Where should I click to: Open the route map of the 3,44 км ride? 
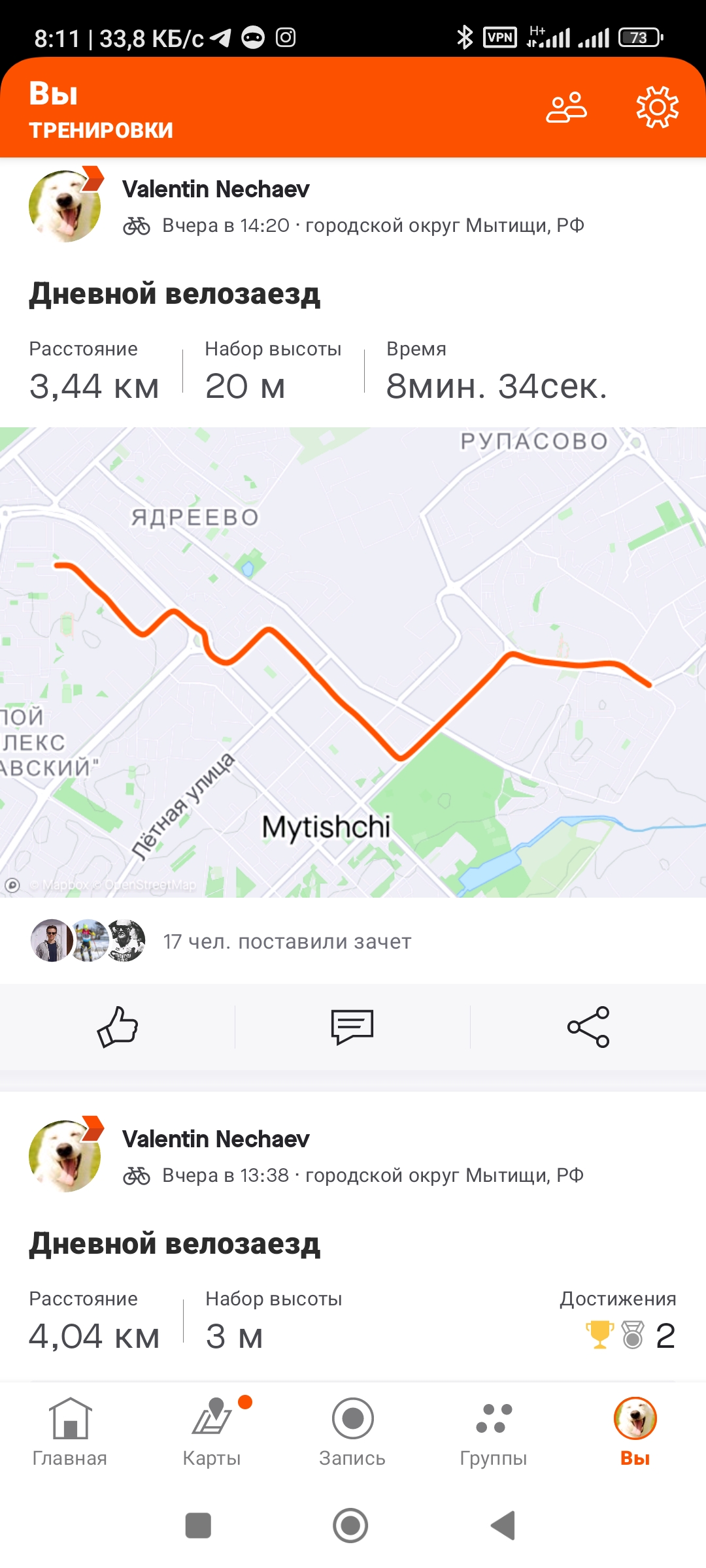tap(353, 662)
